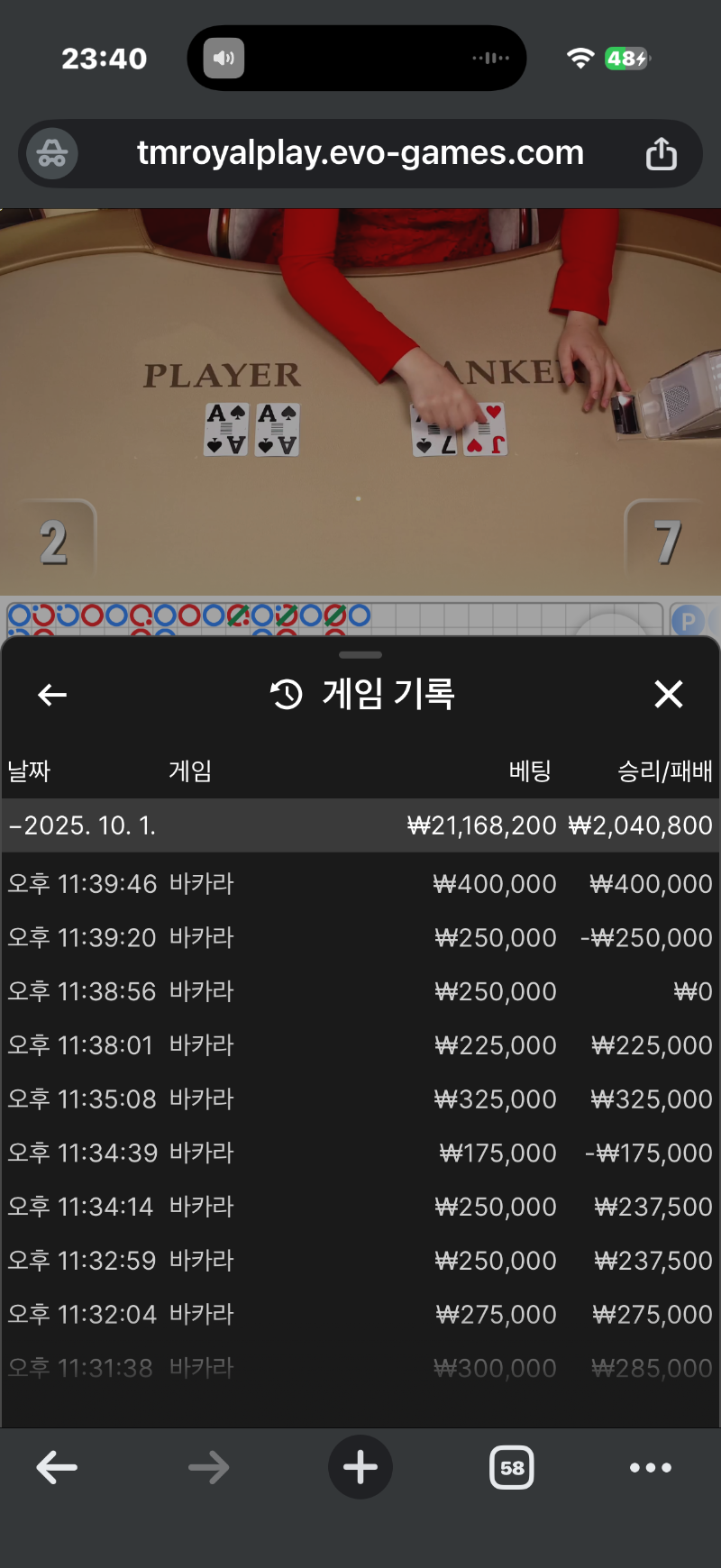This screenshot has height=1568, width=721.
Task: Tap the private browsing icon
Action: point(52,154)
